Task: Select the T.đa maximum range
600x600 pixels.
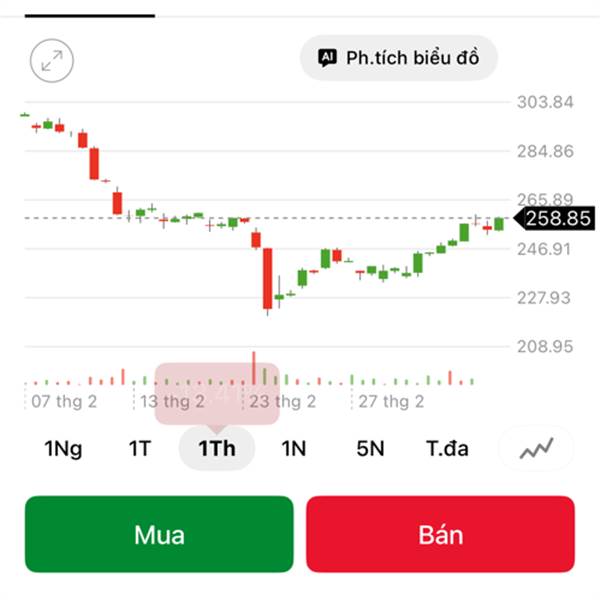Action: pos(447,448)
